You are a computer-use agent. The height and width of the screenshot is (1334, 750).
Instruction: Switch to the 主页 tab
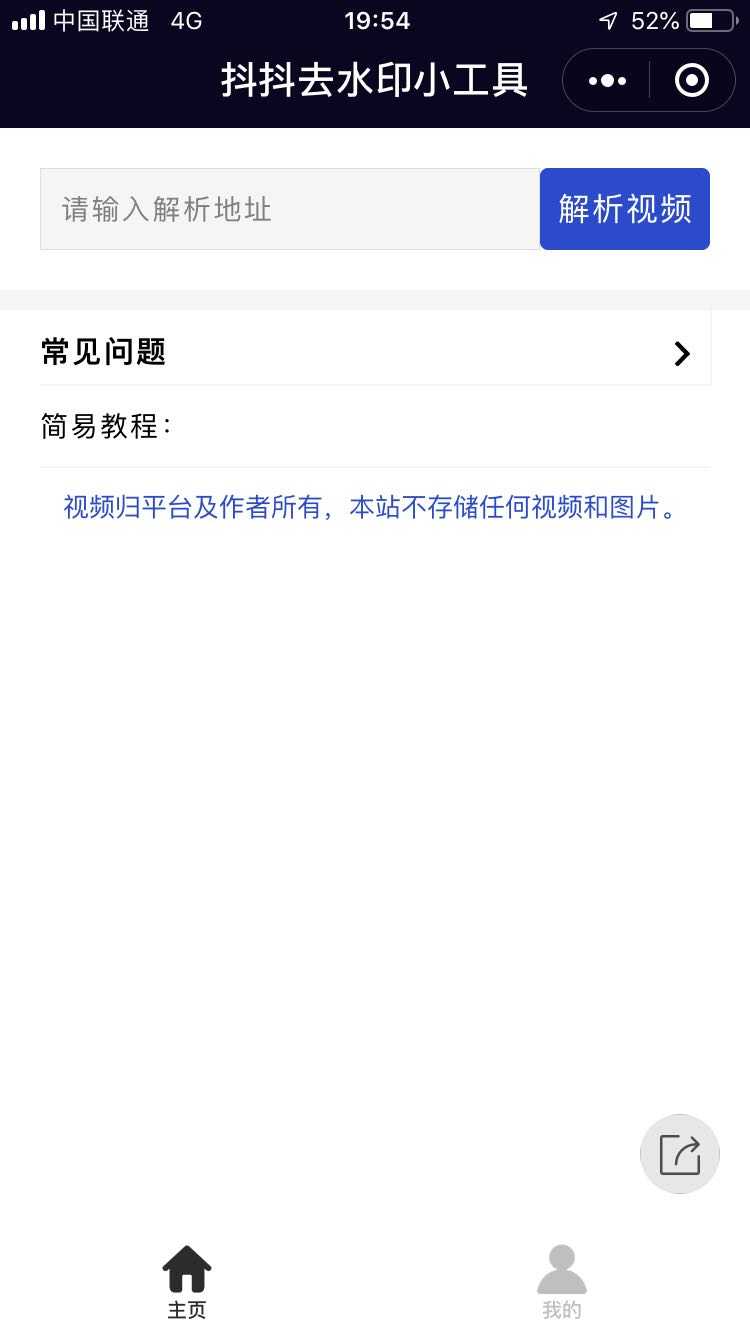(x=187, y=1282)
